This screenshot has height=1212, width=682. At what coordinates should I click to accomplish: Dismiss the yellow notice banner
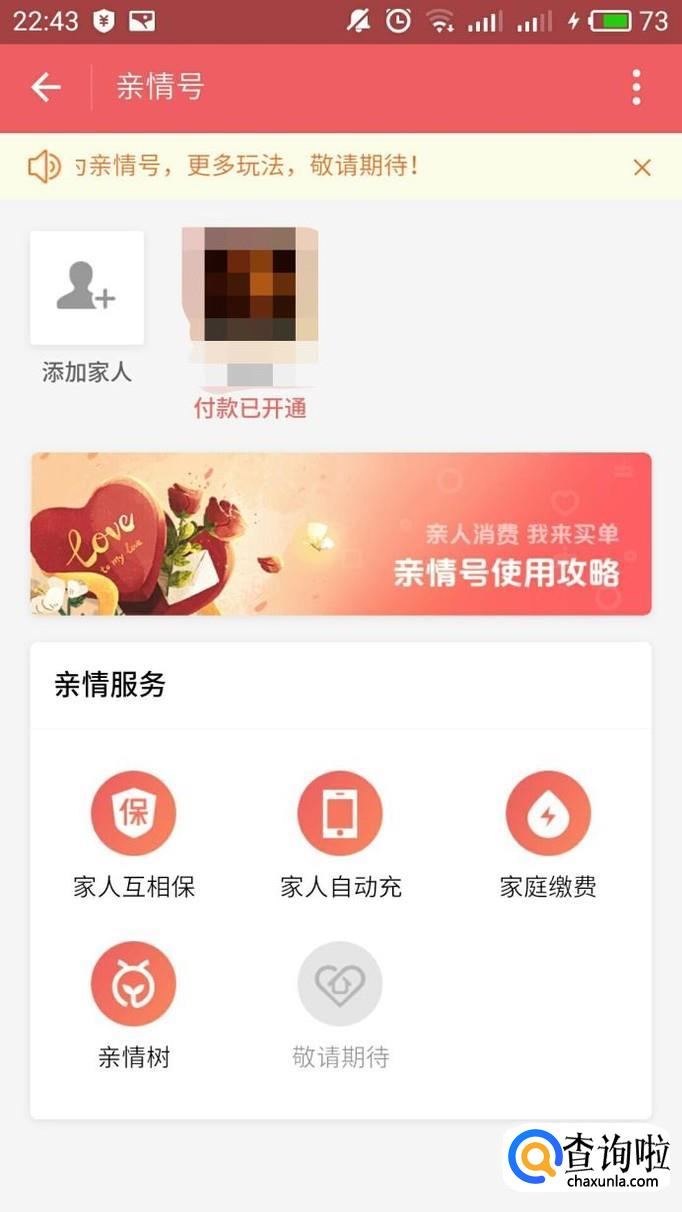coord(642,167)
